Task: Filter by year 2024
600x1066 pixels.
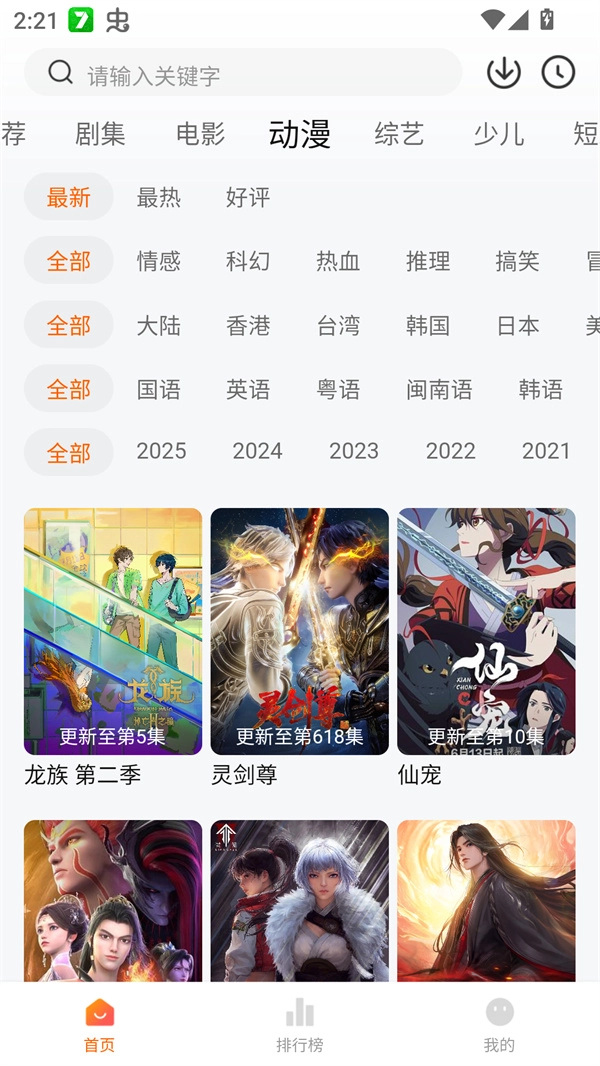Action: 258,451
